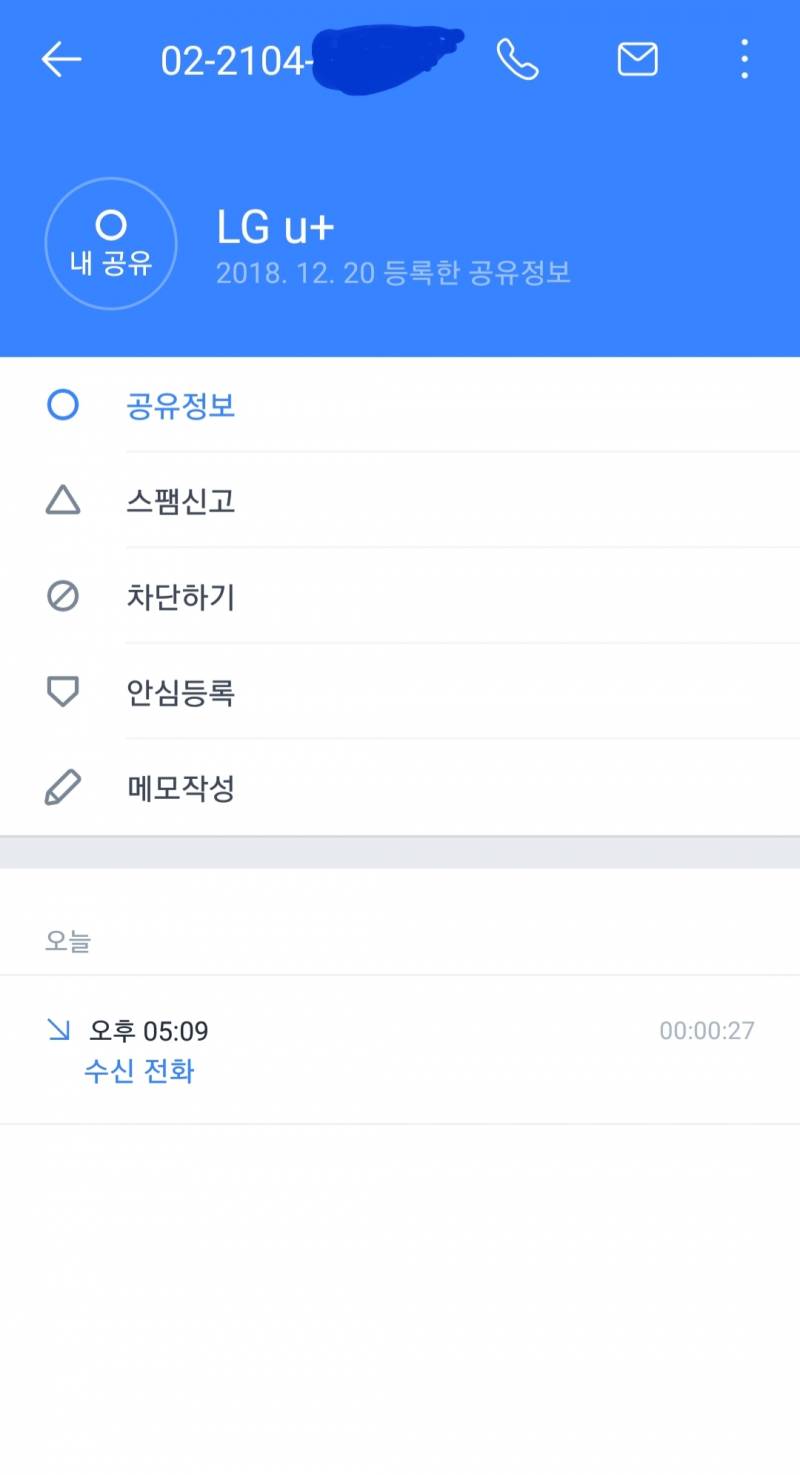Select the 안심등록 shield icon
Image resolution: width=800 pixels, height=1475 pixels.
pyautogui.click(x=62, y=692)
